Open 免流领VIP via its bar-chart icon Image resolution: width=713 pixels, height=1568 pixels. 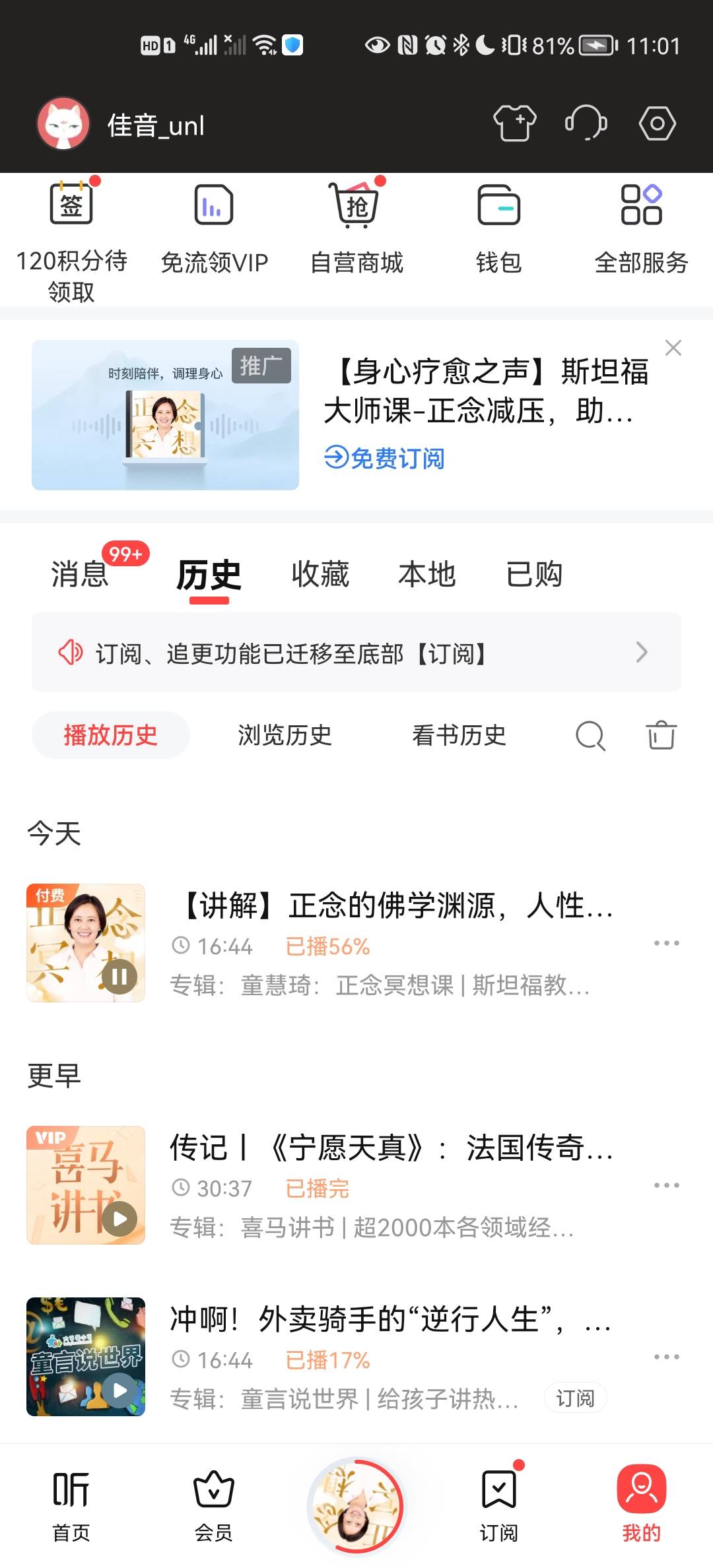tap(214, 205)
